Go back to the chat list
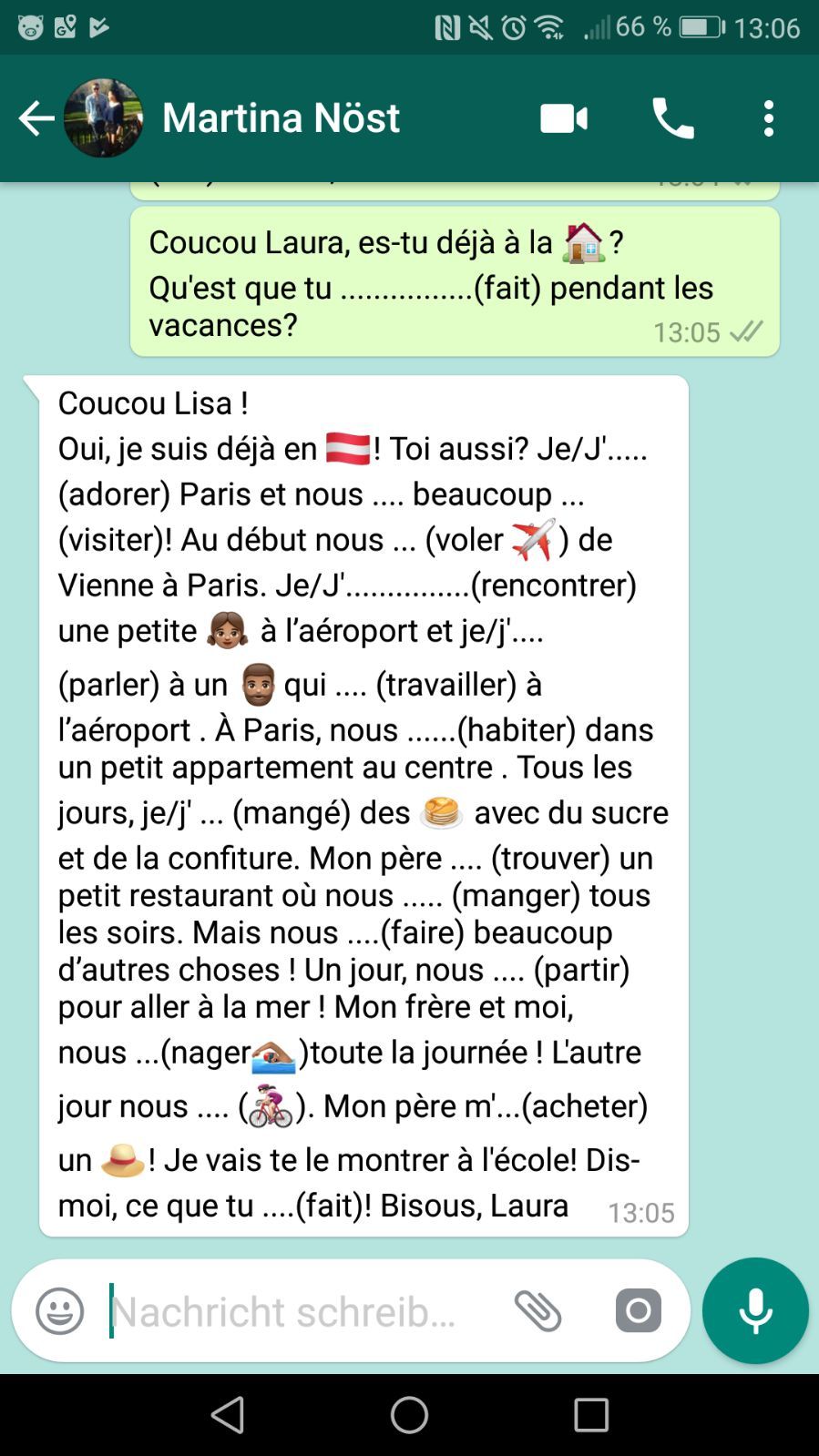Viewport: 819px width, 1456px height. pyautogui.click(x=36, y=118)
